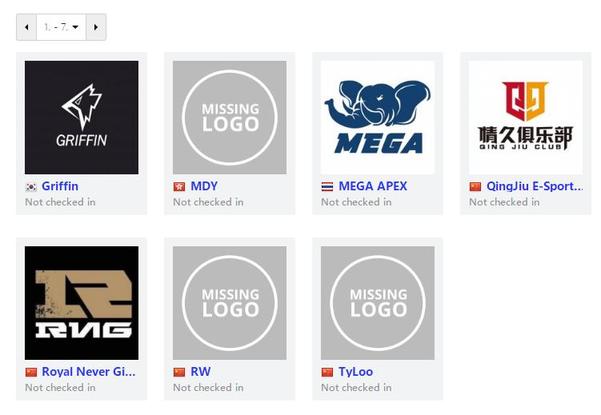Open the Qing Jiu Club logo tile
Screen dimensions: 601x415
pos(525,117)
